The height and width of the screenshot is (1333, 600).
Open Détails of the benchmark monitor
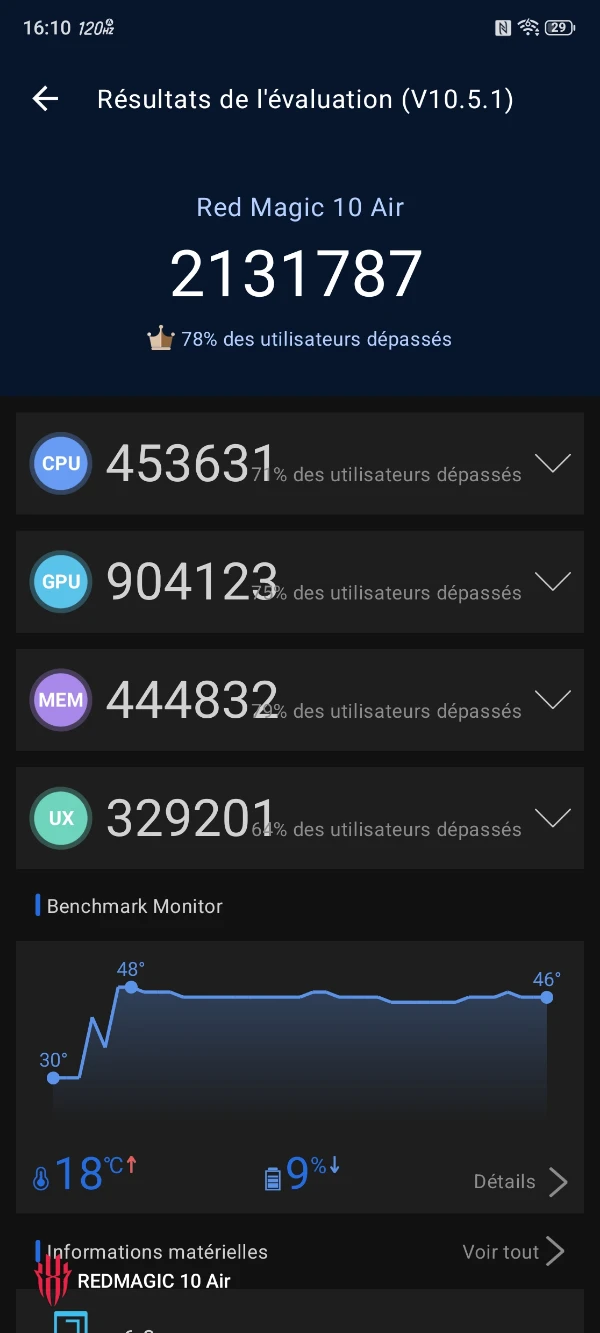520,1181
